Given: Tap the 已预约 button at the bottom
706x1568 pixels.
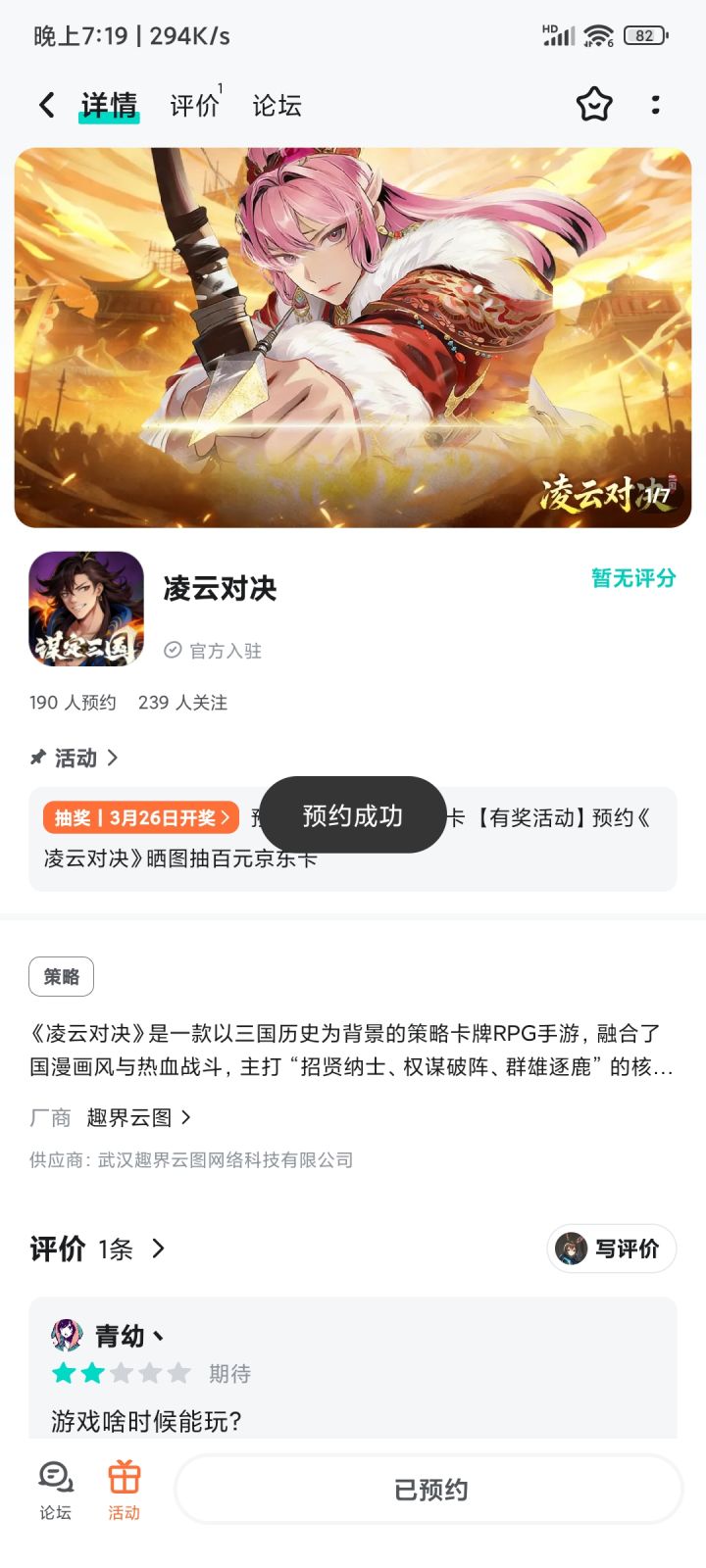Looking at the screenshot, I should tap(427, 1489).
